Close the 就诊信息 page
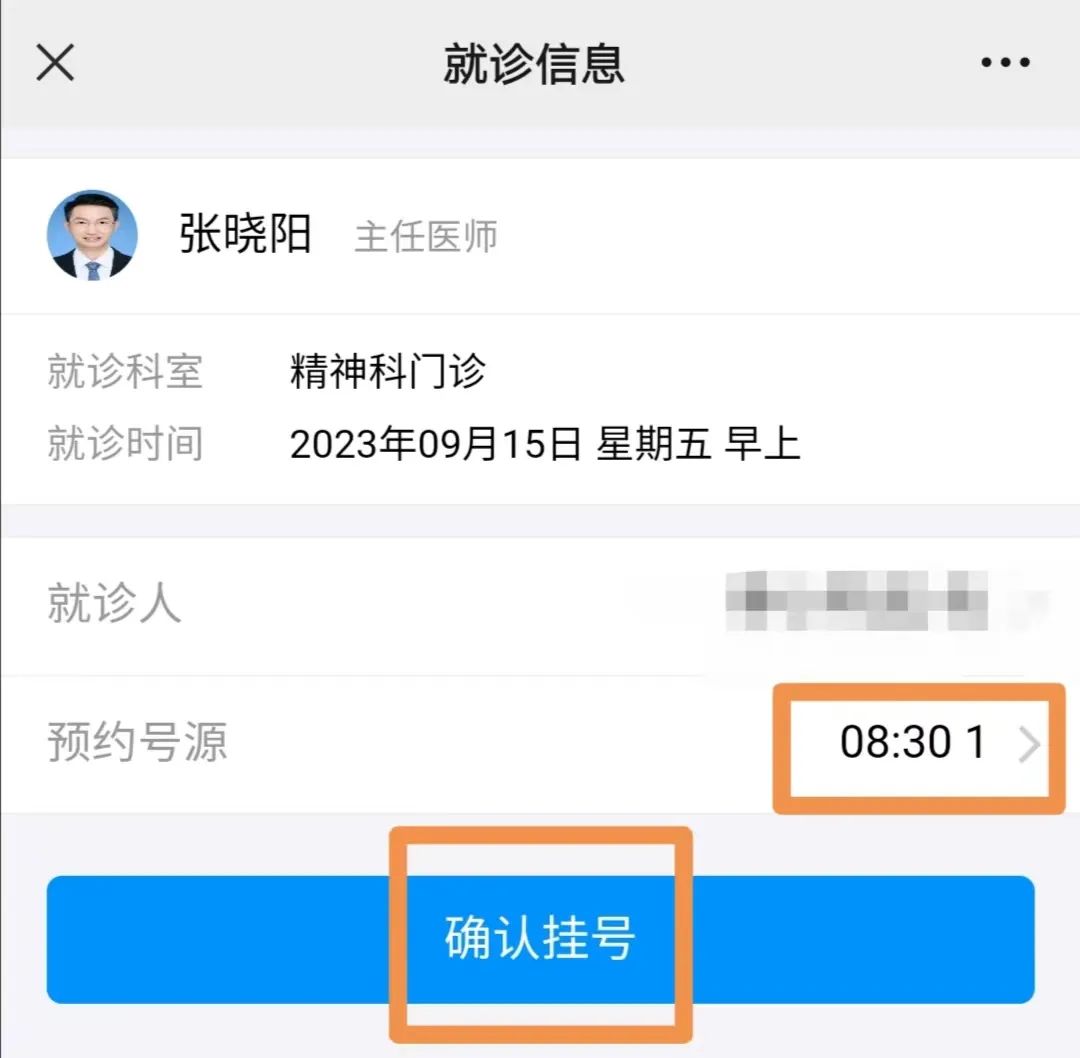 [55, 63]
